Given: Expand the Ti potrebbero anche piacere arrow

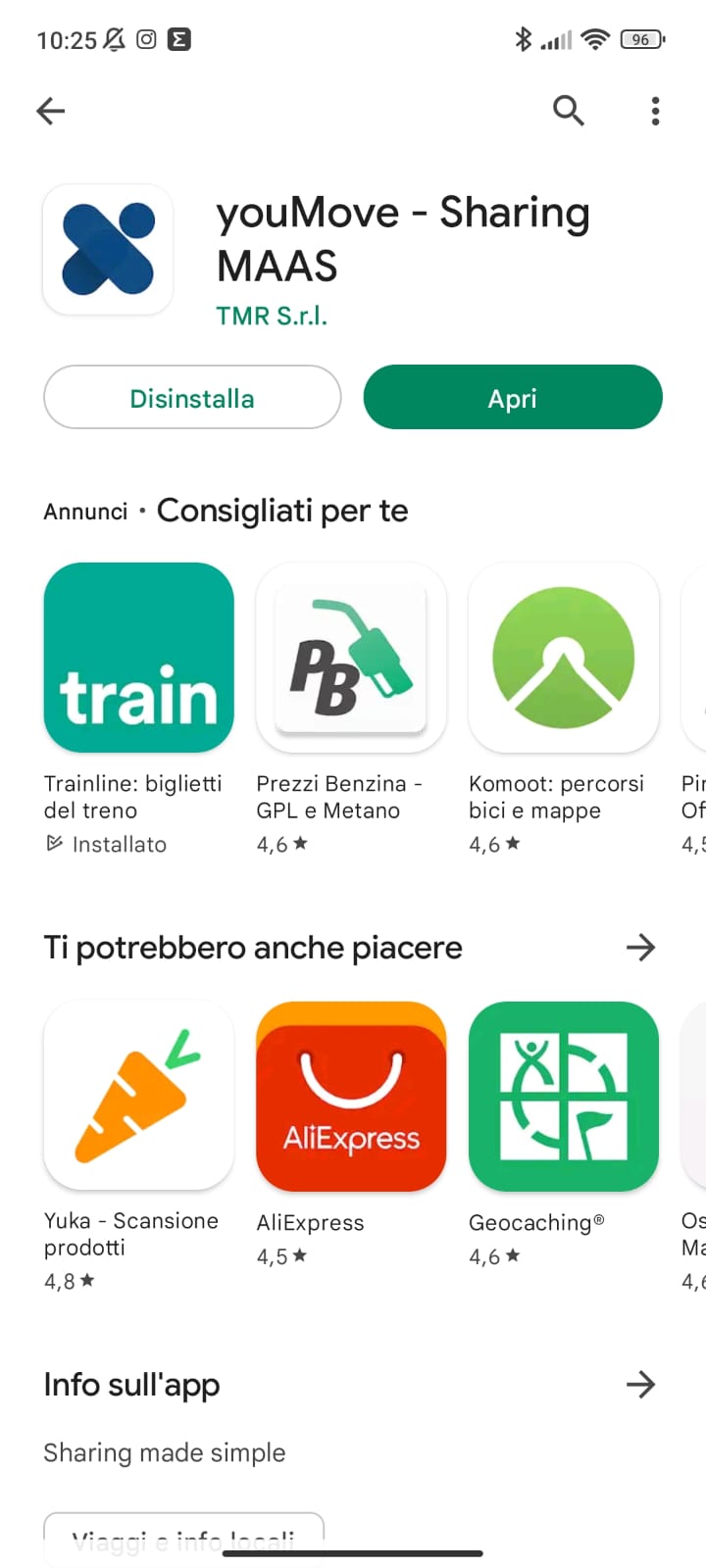Looking at the screenshot, I should (640, 948).
